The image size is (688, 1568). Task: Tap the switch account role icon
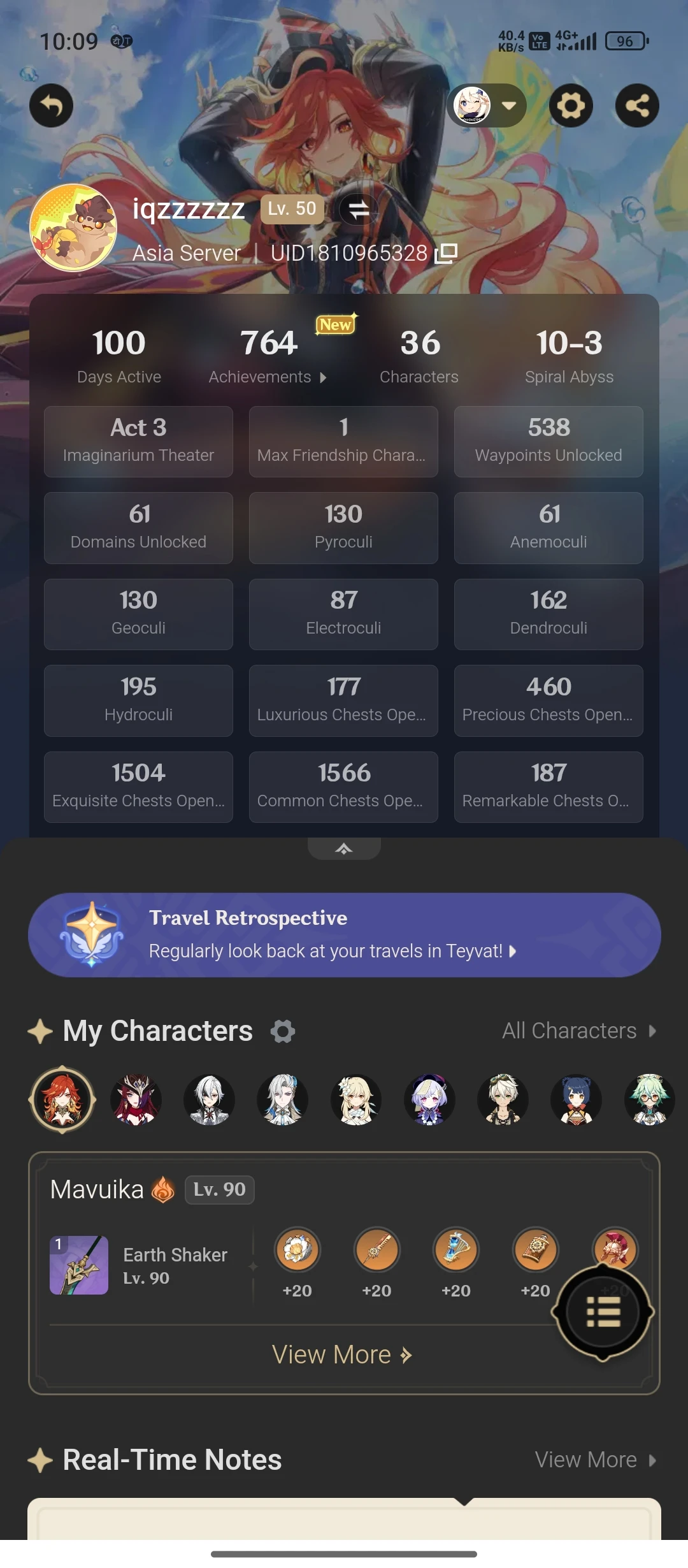click(x=359, y=209)
